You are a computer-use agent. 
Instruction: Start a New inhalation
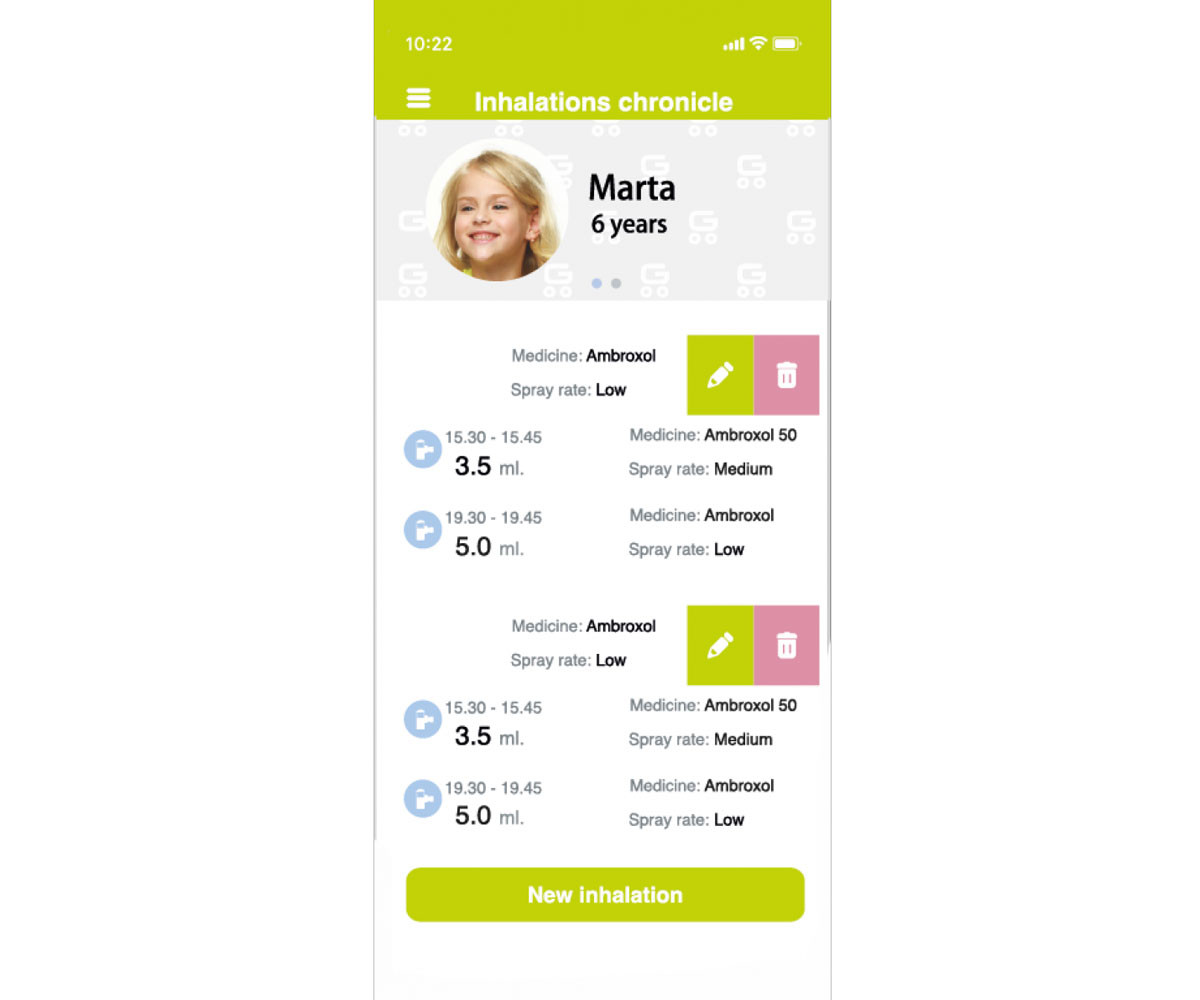[x=605, y=895]
